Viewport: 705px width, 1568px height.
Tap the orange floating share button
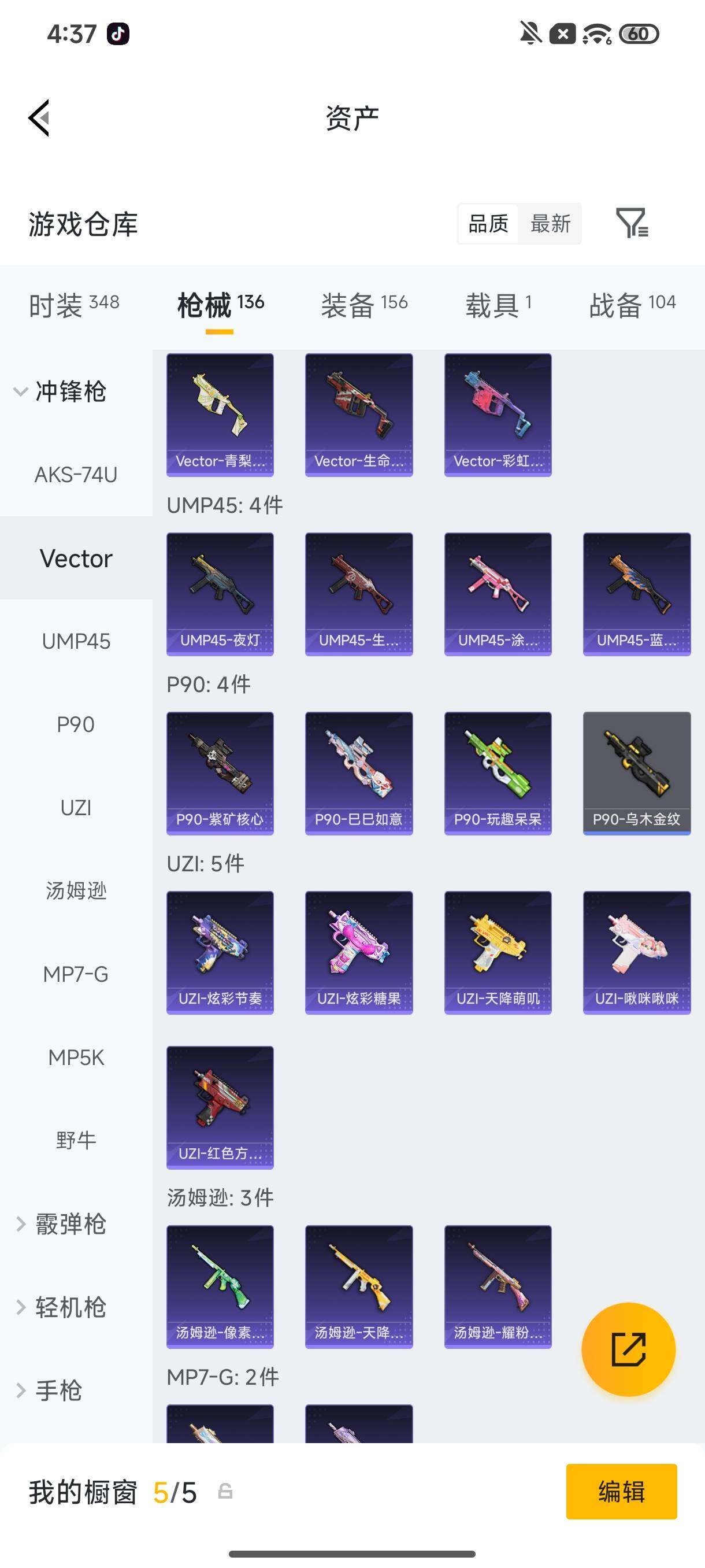coord(628,1349)
